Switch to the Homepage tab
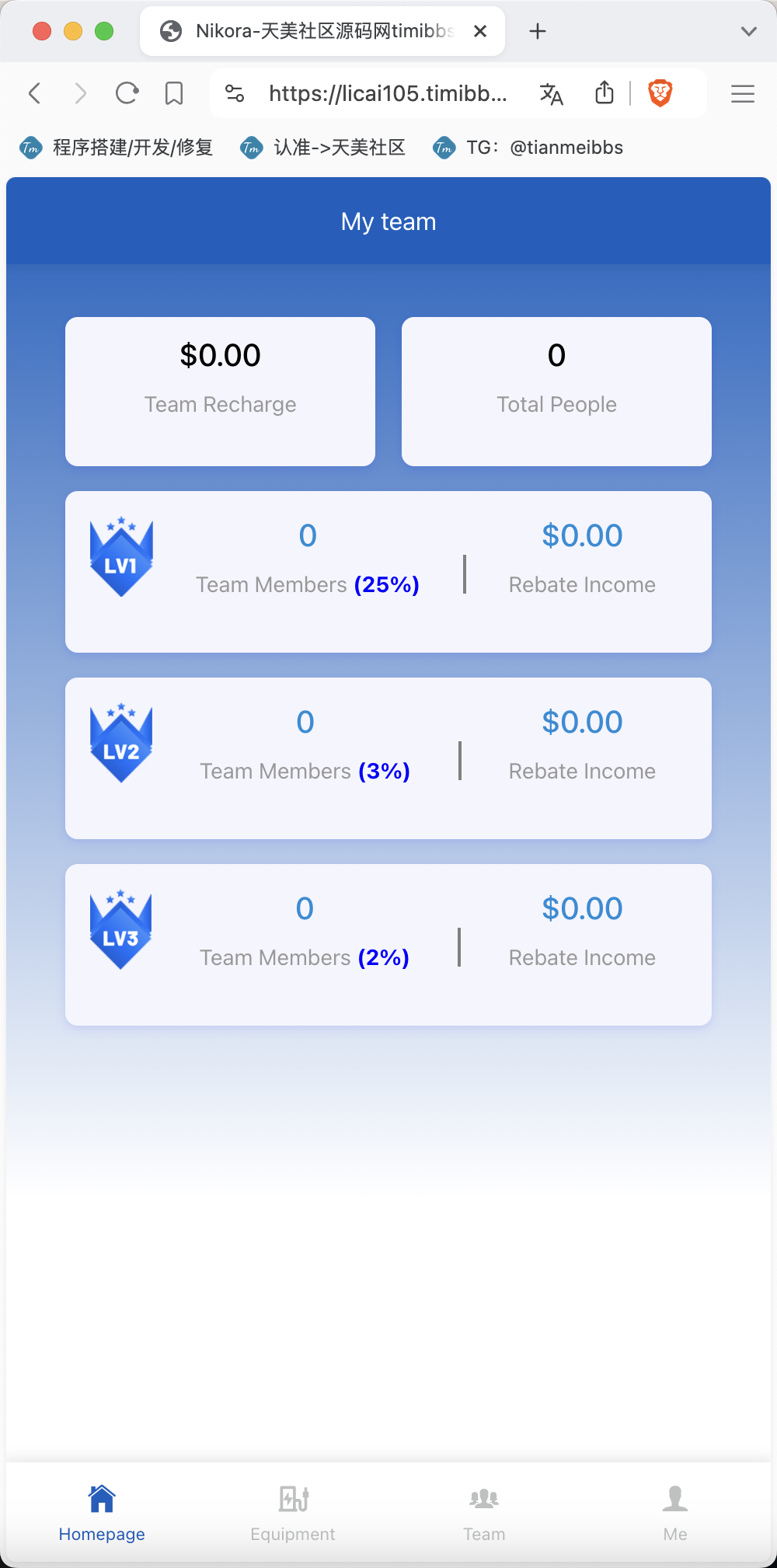Viewport: 777px width, 1568px height. pyautogui.click(x=102, y=1514)
